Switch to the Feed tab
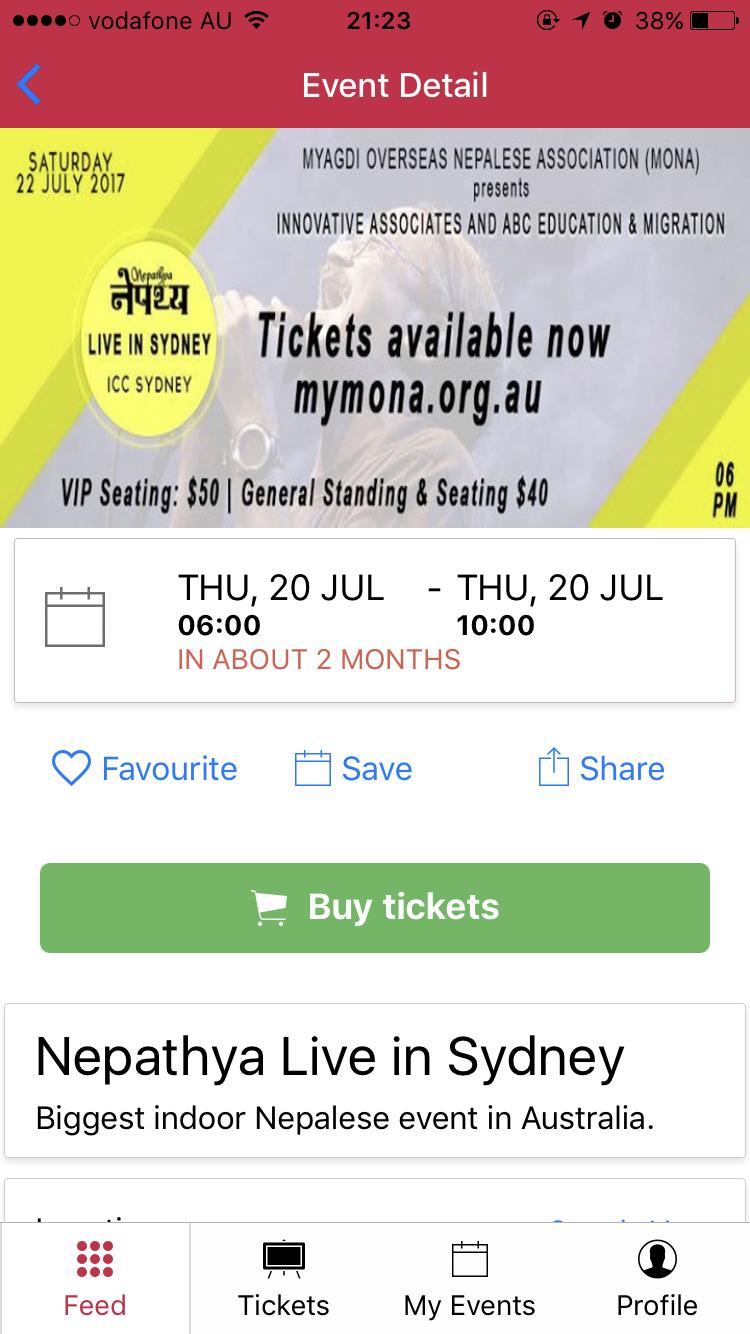The height and width of the screenshot is (1334, 750). coord(94,1279)
